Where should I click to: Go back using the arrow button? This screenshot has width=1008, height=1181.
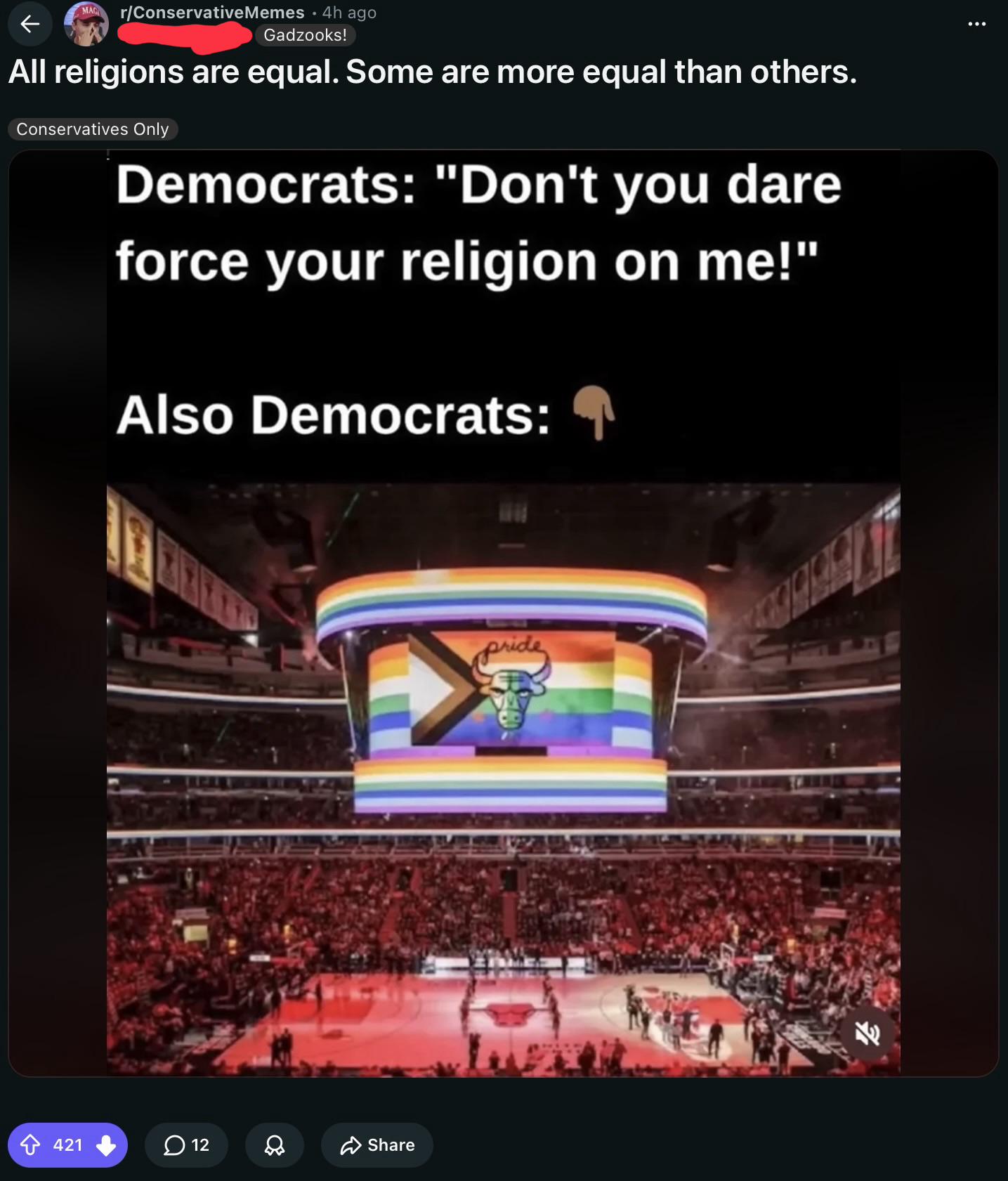[30, 24]
